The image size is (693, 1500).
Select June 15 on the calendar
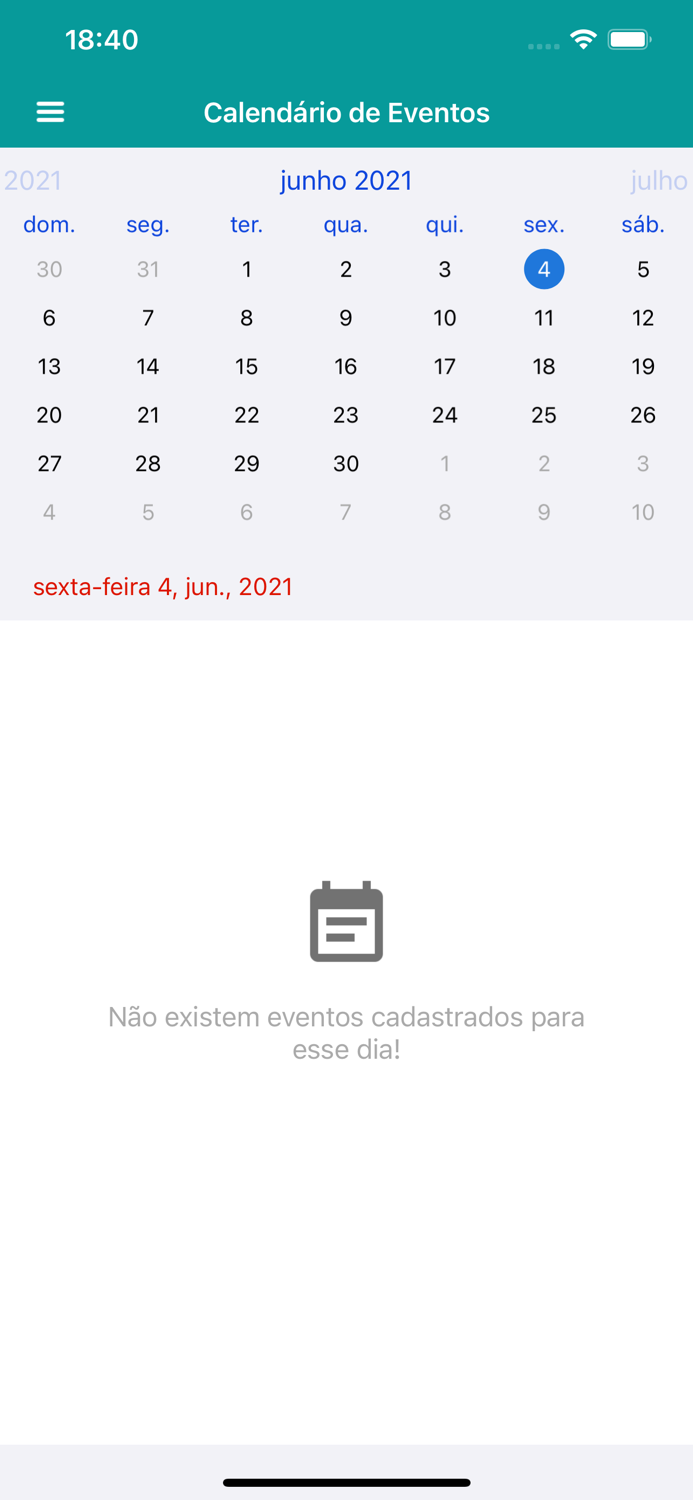pyautogui.click(x=247, y=367)
